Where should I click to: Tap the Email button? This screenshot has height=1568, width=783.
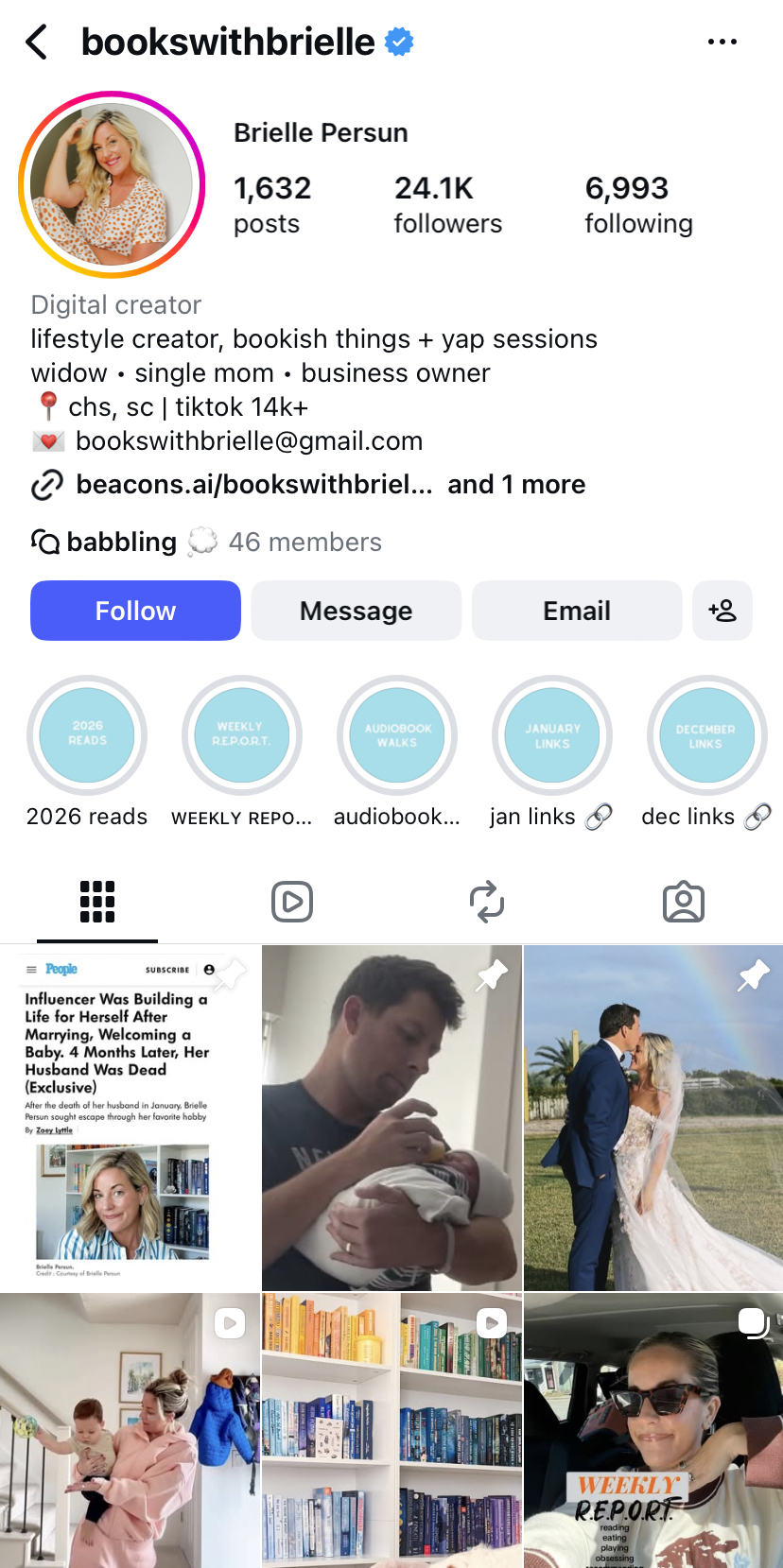pos(576,611)
